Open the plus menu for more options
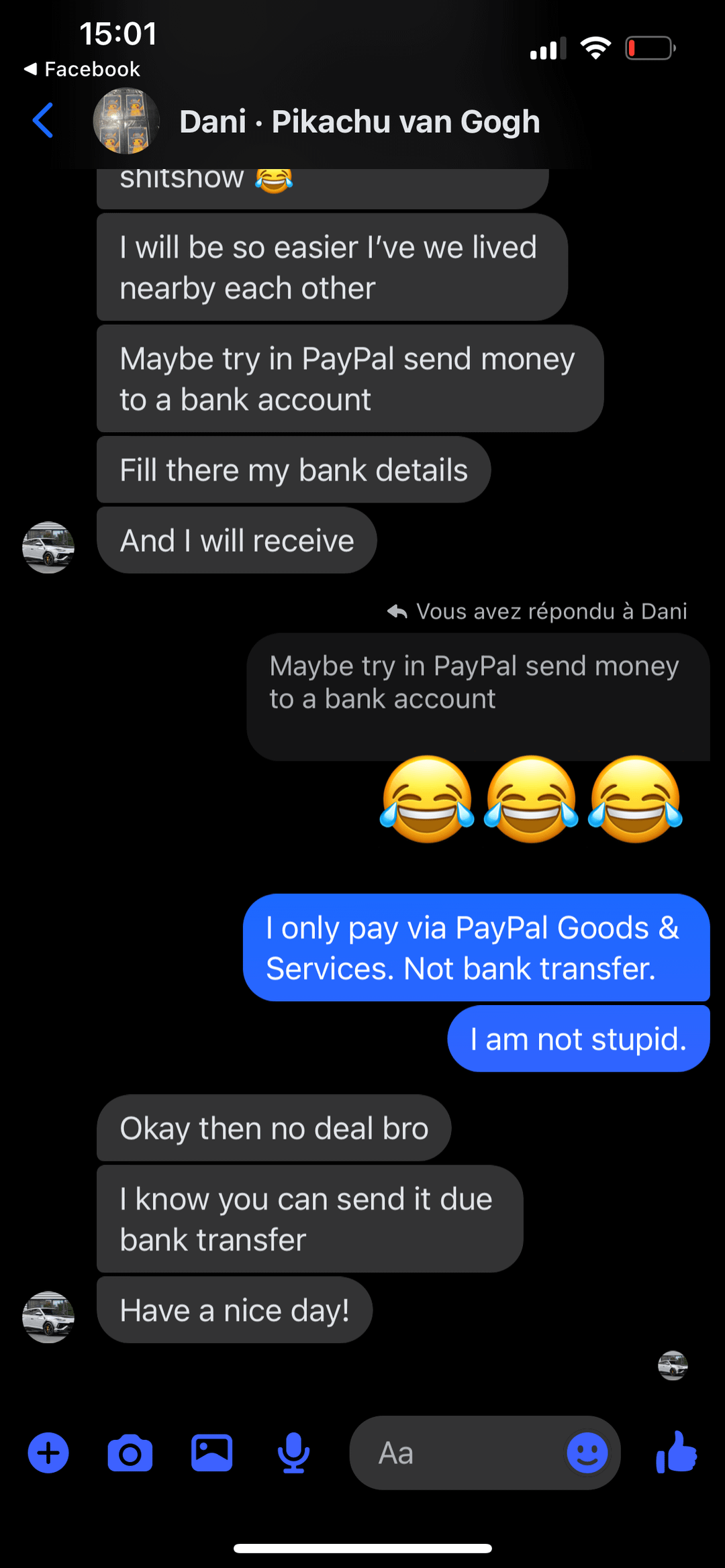 (x=48, y=1453)
